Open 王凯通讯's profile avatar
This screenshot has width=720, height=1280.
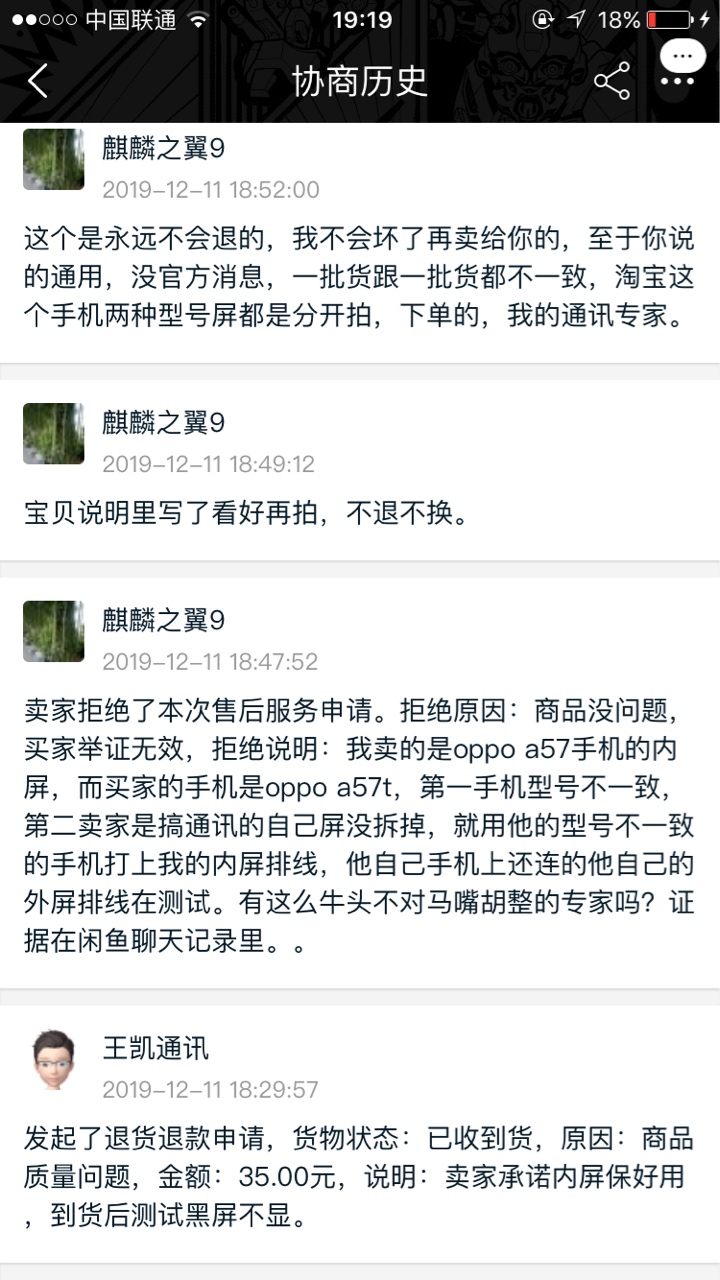(x=53, y=1066)
